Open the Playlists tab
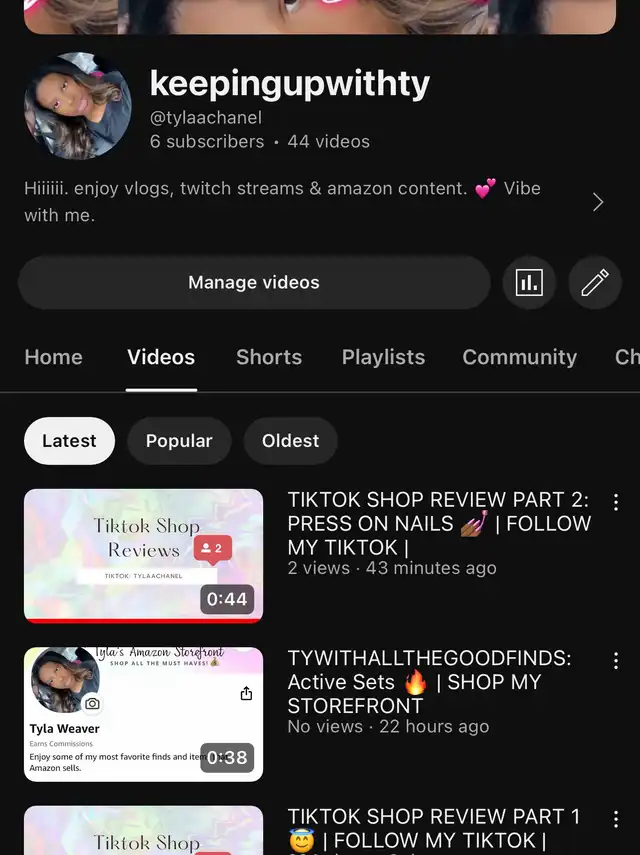Viewport: 640px width, 855px height. 383,357
